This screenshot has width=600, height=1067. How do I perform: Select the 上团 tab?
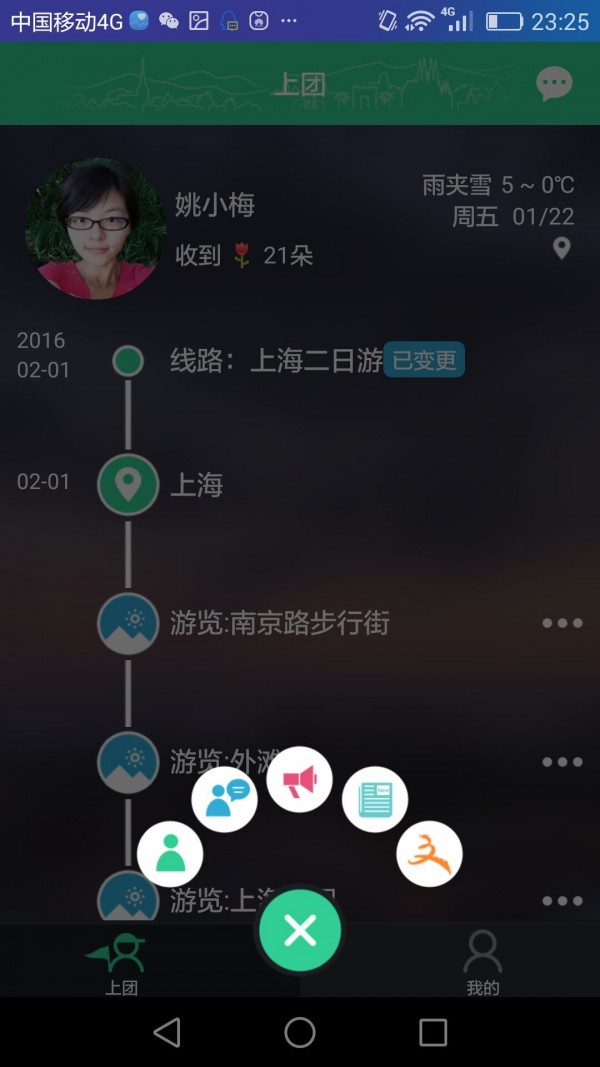point(122,962)
